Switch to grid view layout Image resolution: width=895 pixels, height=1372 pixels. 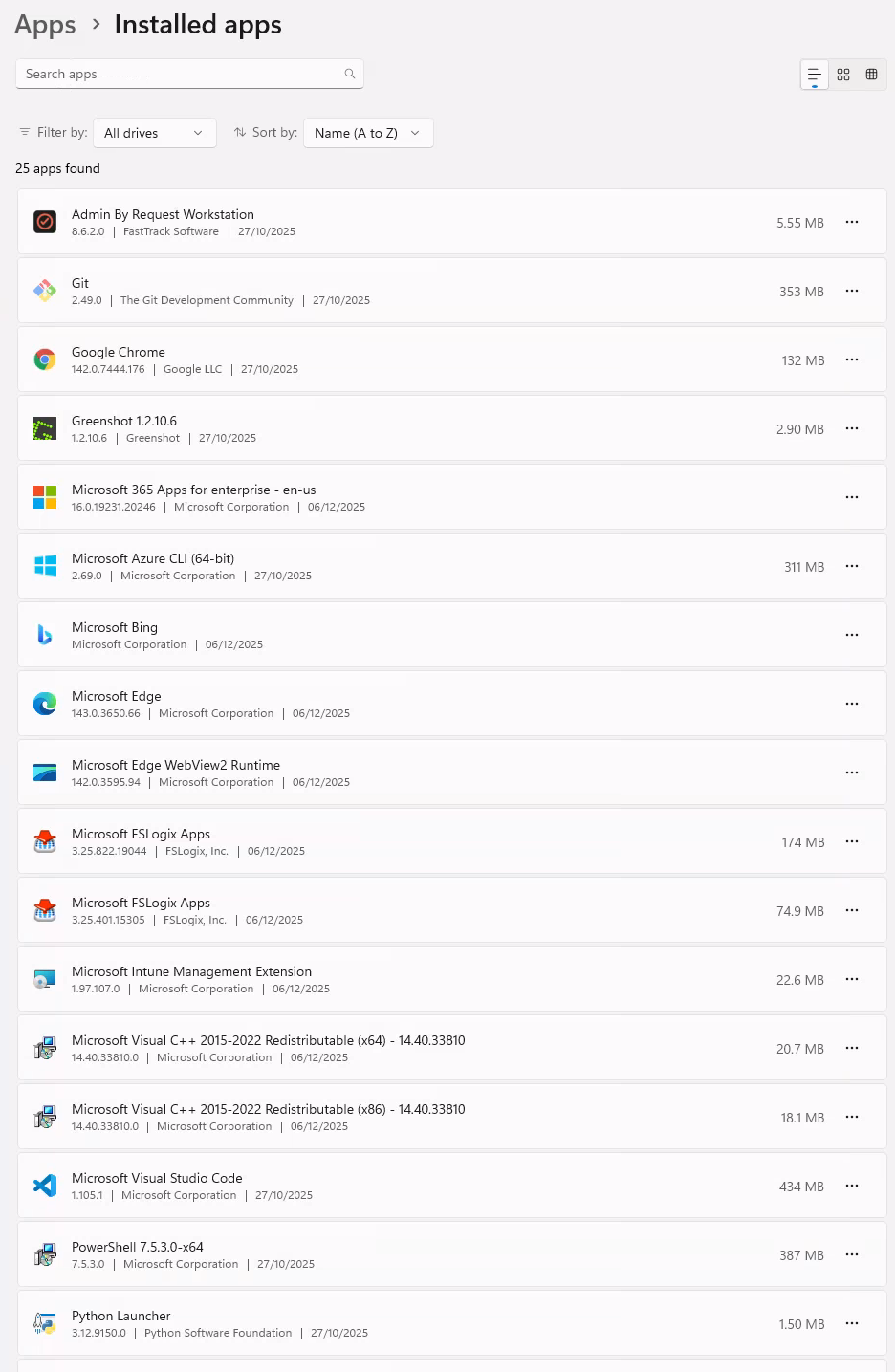coord(843,75)
